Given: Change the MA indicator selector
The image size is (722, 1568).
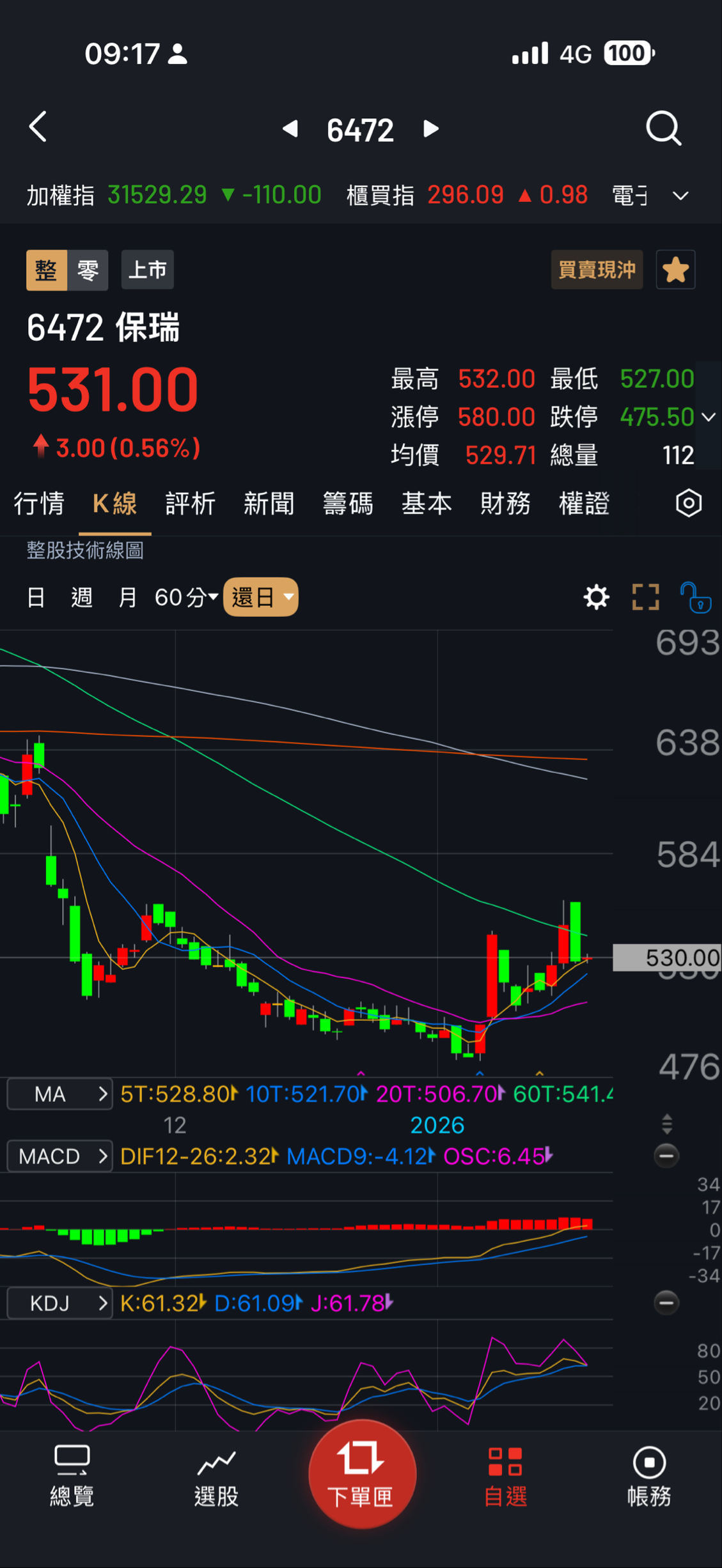Looking at the screenshot, I should pos(60,1094).
